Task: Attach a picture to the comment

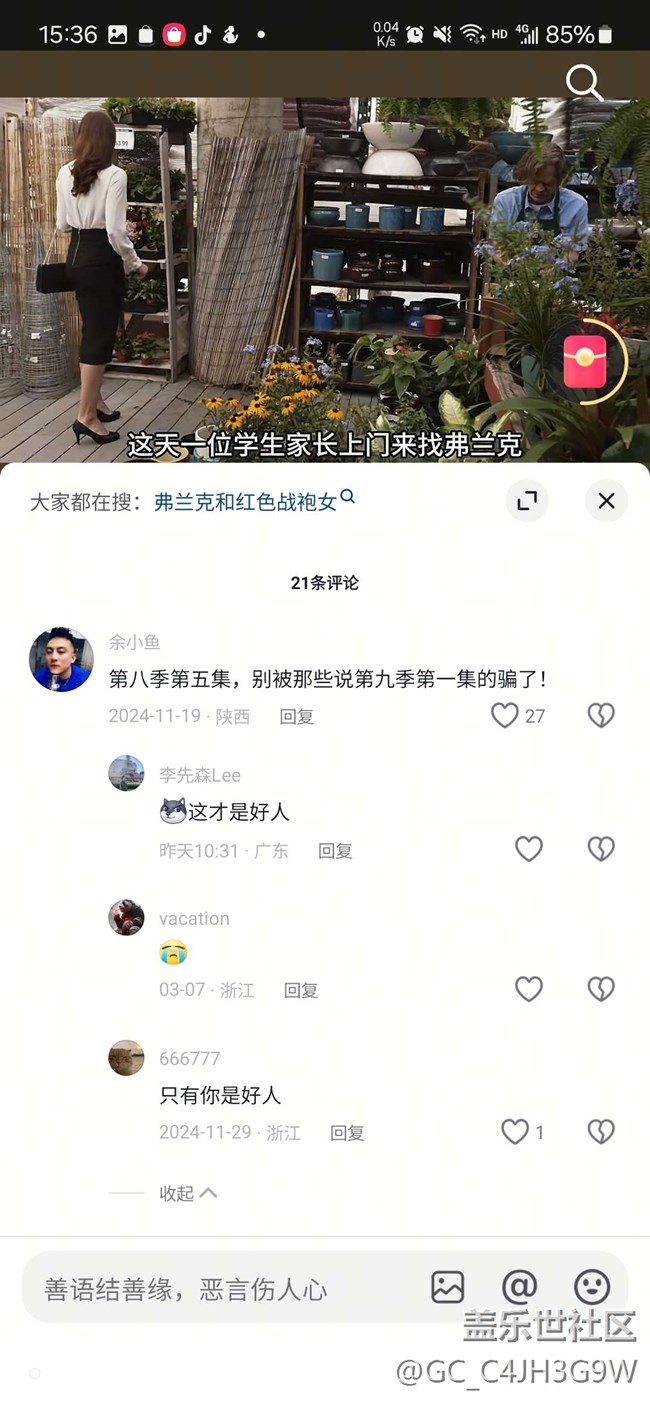Action: [x=448, y=1287]
